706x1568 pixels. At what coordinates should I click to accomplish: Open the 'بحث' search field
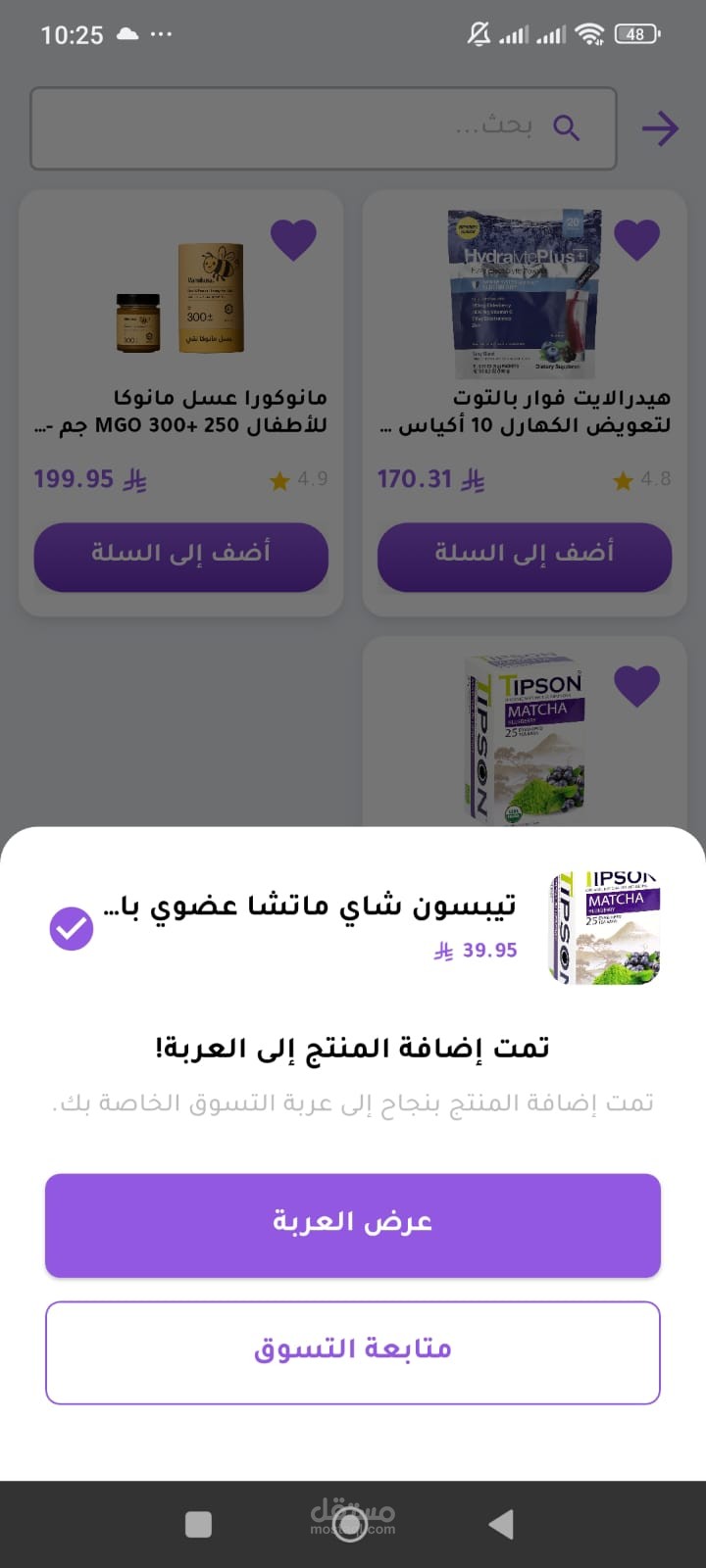click(x=324, y=128)
